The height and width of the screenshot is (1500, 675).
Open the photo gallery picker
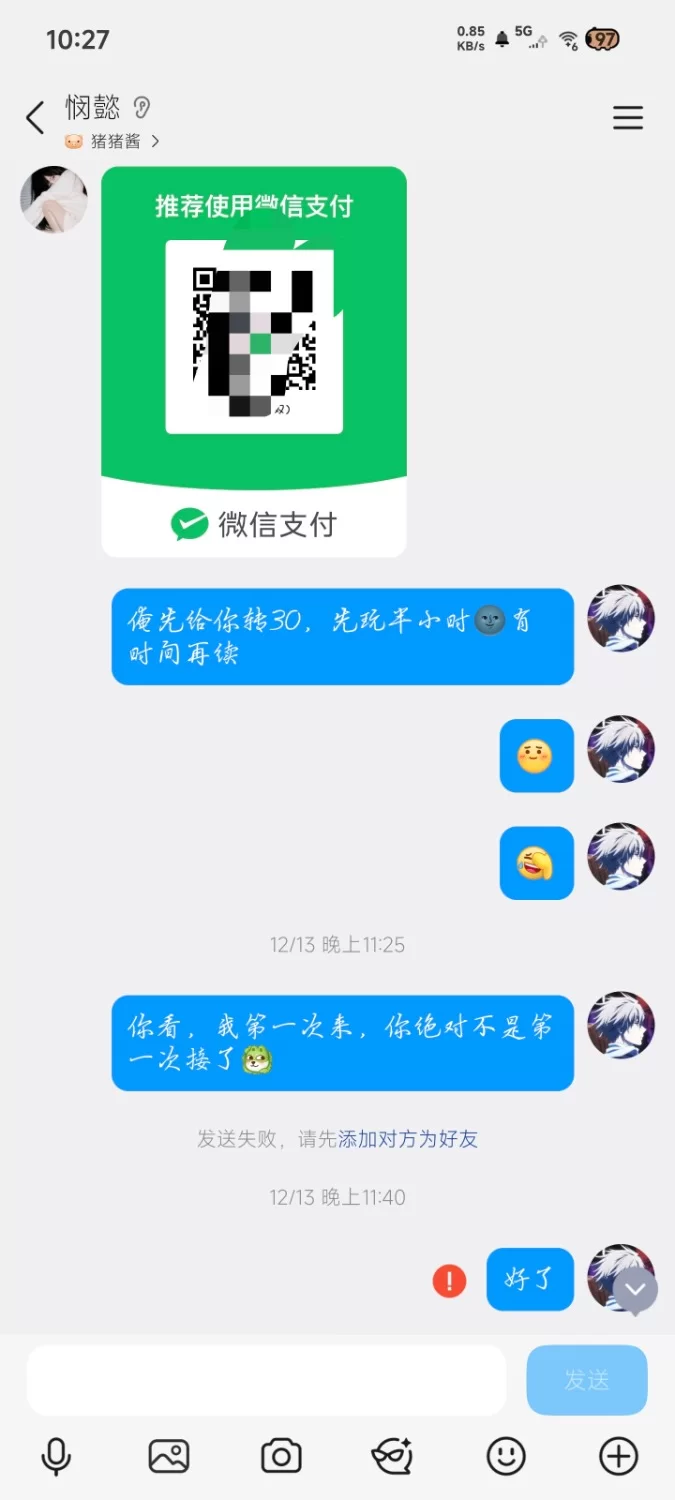click(169, 1456)
